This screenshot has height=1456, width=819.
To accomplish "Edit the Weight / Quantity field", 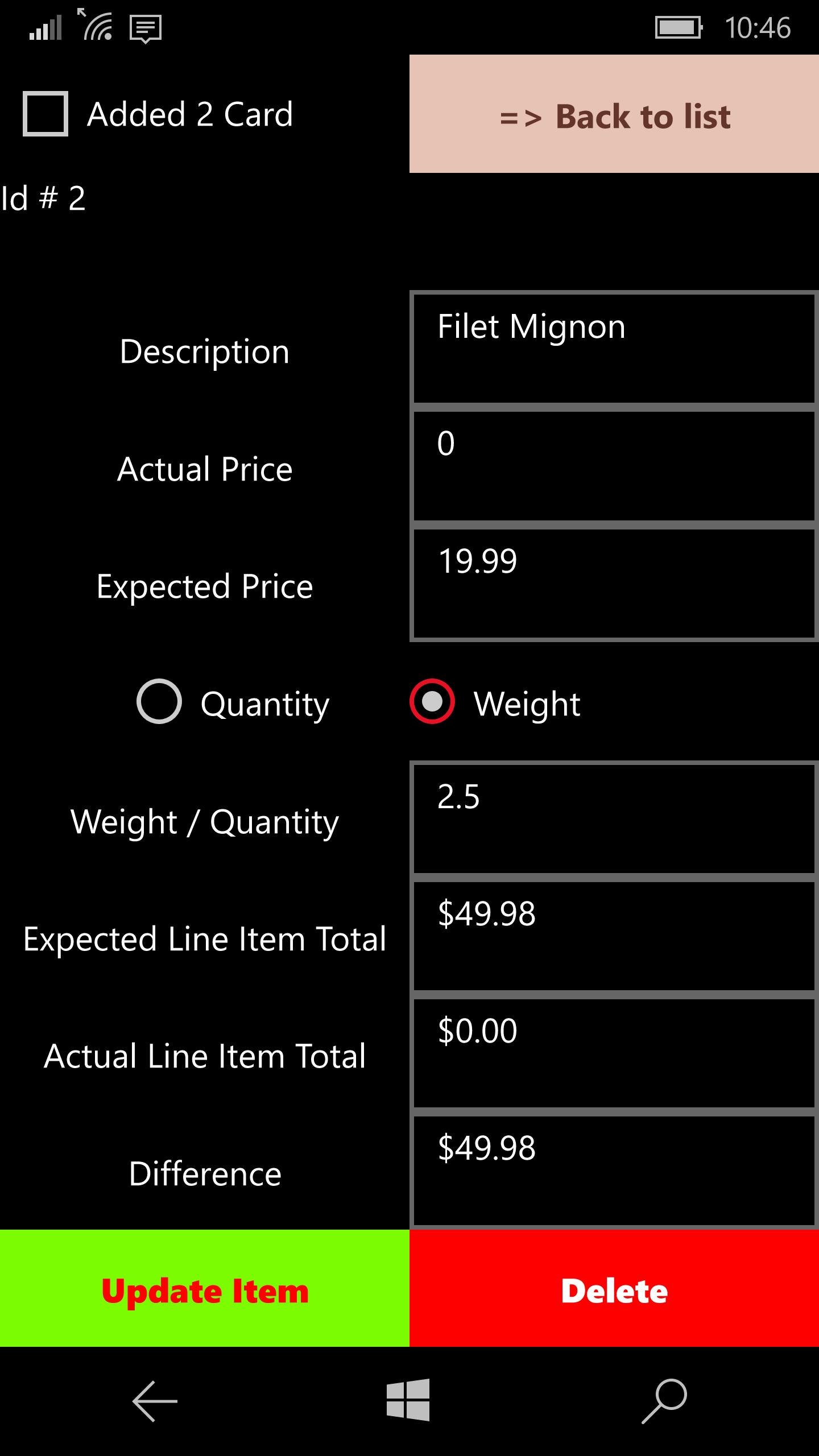I will (x=614, y=819).
